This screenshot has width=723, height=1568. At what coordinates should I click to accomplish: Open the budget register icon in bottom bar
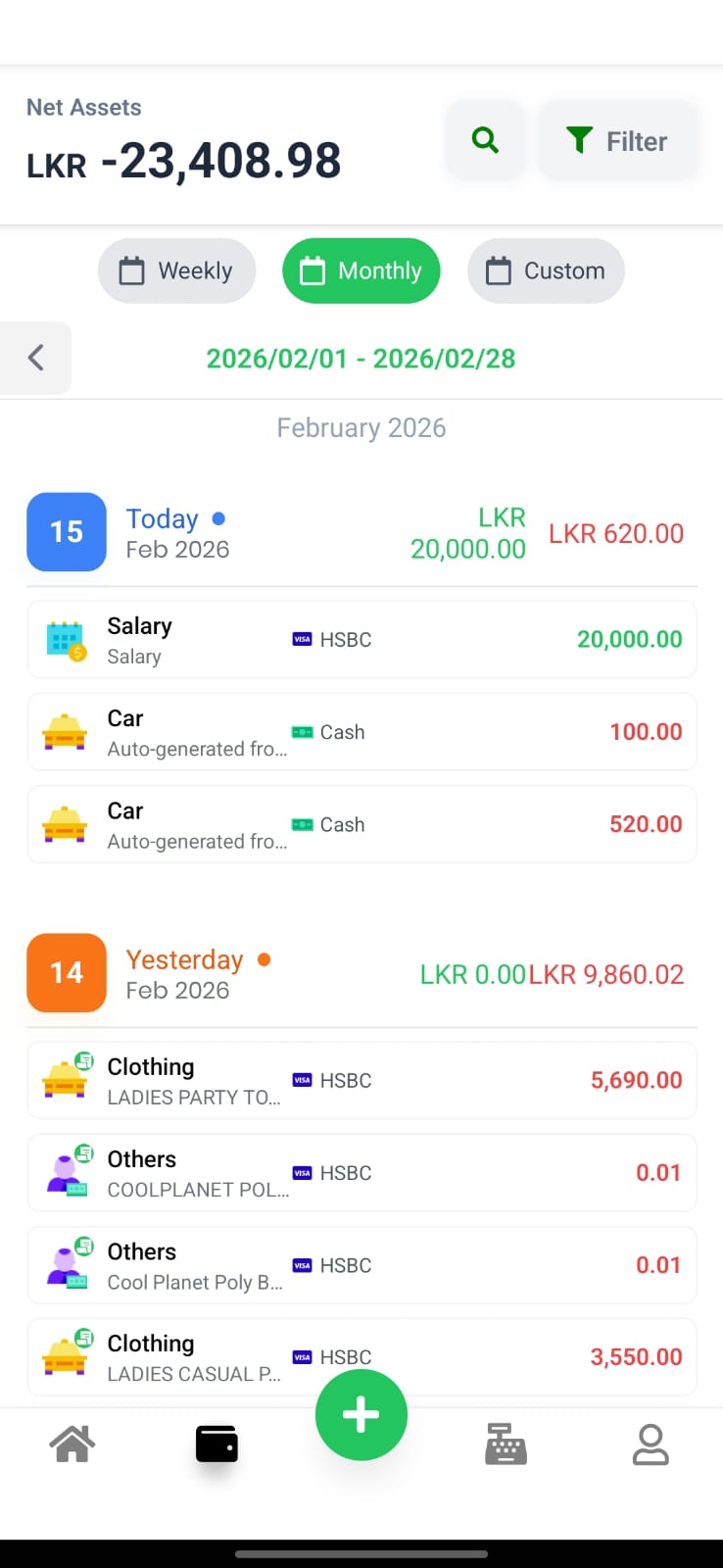point(506,1443)
